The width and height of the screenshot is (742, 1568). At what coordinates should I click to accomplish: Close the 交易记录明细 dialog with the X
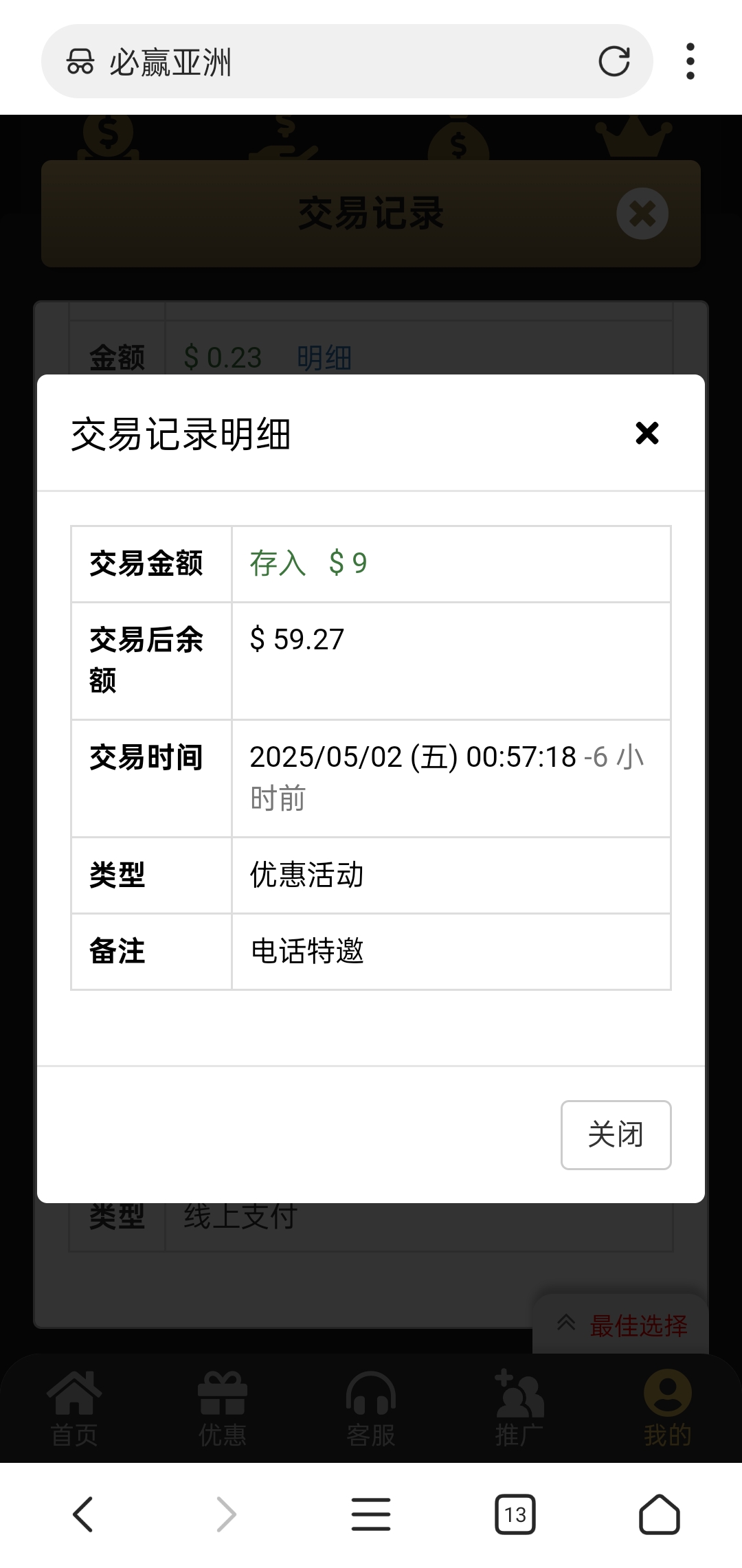click(647, 433)
